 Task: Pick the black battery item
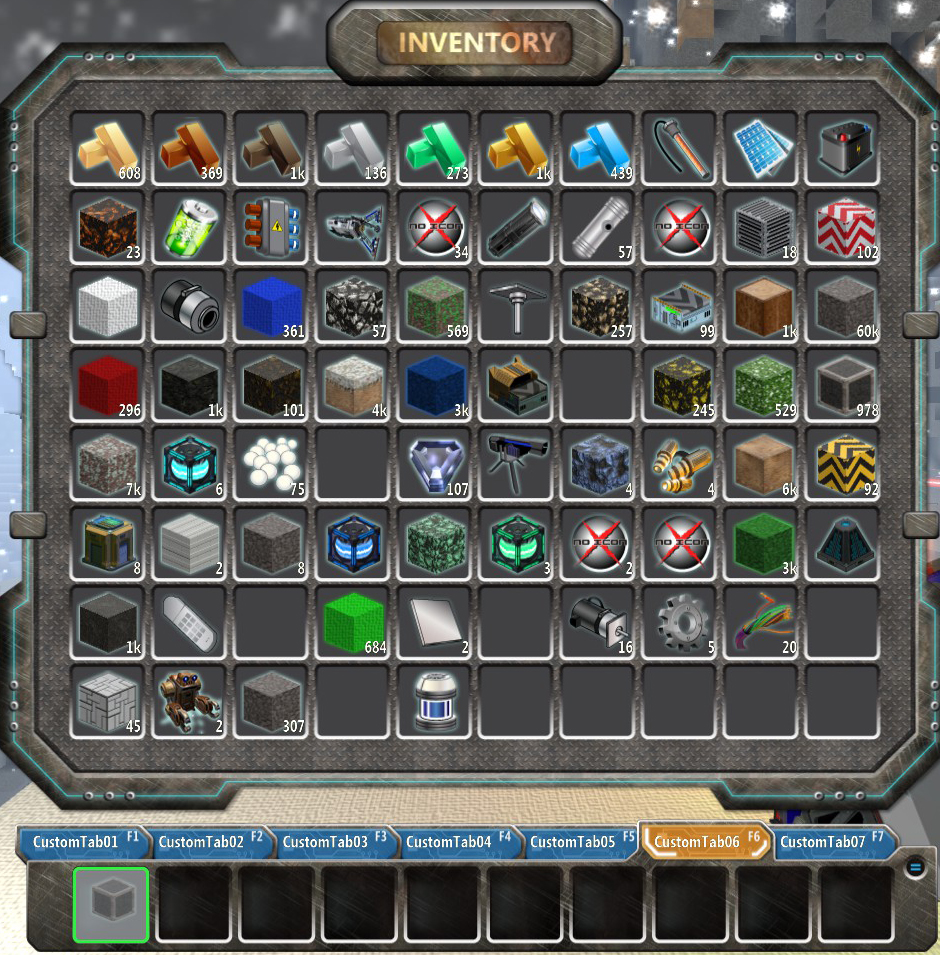pyautogui.click(x=843, y=148)
